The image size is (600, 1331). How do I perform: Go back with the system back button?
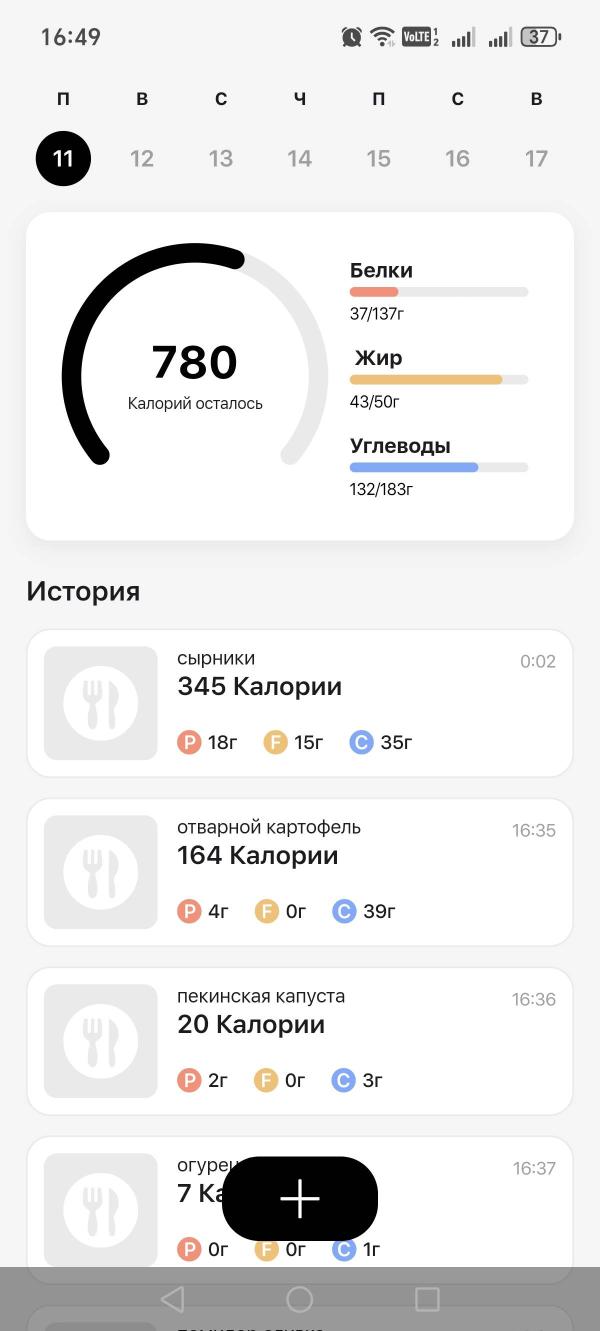pyautogui.click(x=172, y=1299)
